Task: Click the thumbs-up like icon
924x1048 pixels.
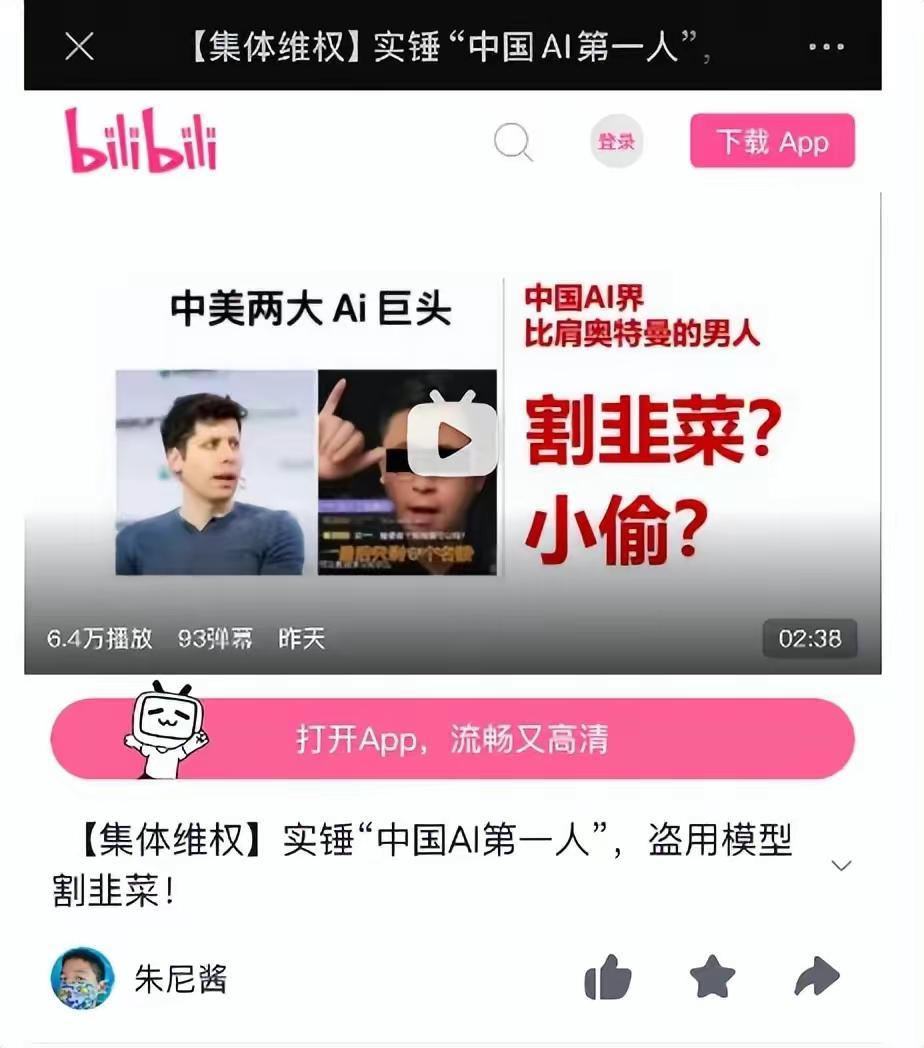Action: pos(610,978)
